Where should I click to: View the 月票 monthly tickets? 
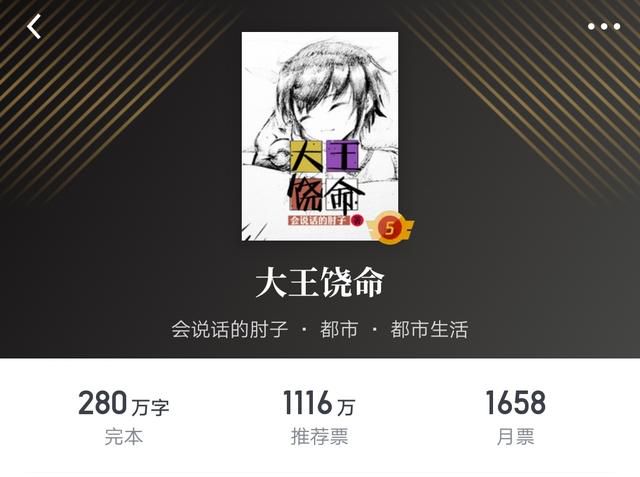click(515, 418)
